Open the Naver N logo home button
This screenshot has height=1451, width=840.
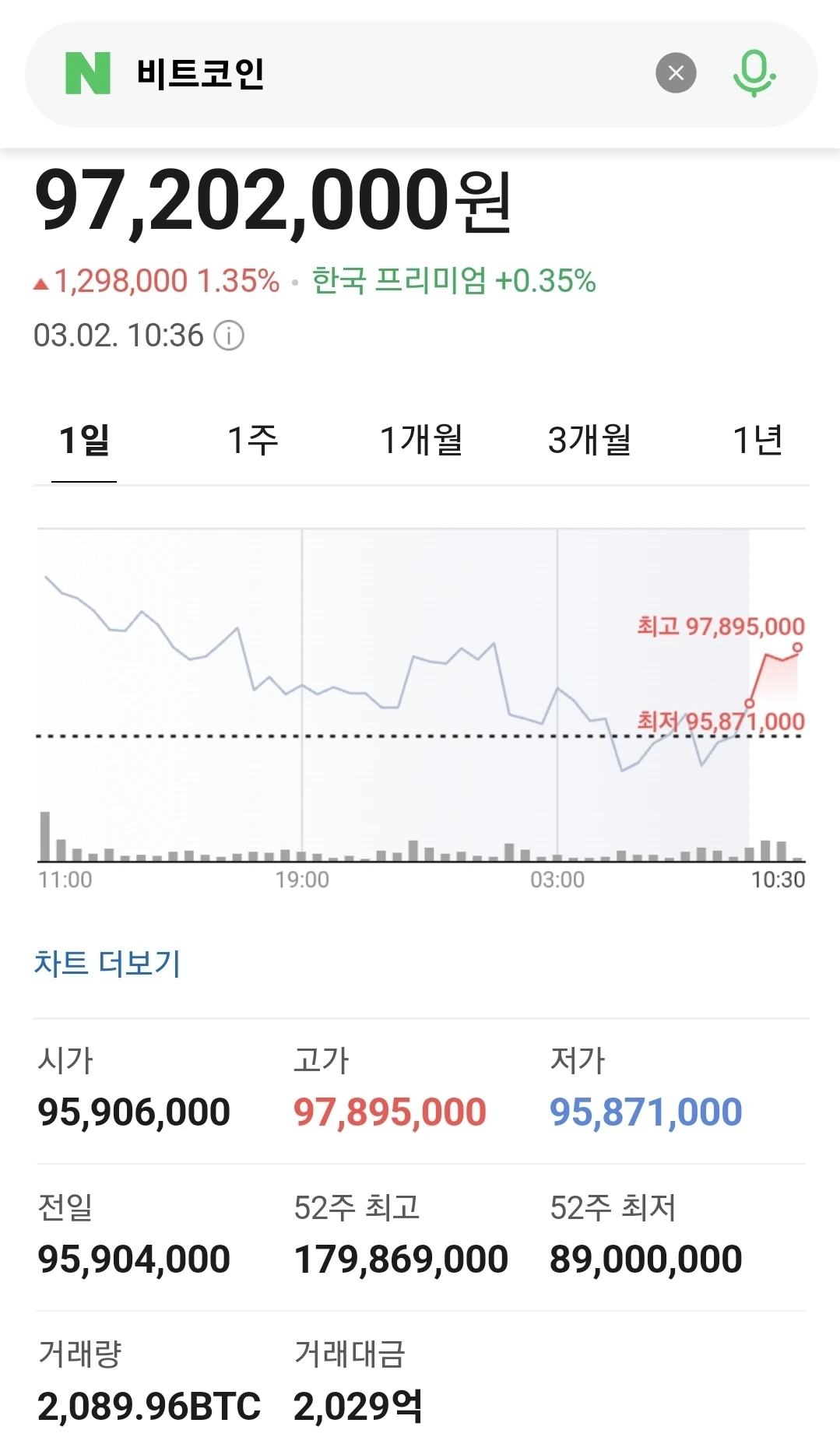(x=88, y=74)
